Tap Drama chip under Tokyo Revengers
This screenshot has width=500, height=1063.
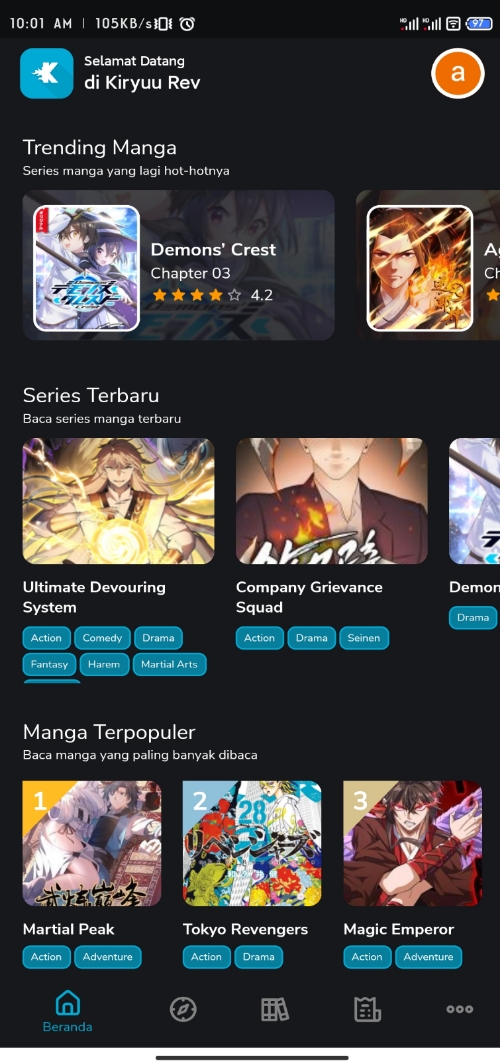click(x=259, y=957)
